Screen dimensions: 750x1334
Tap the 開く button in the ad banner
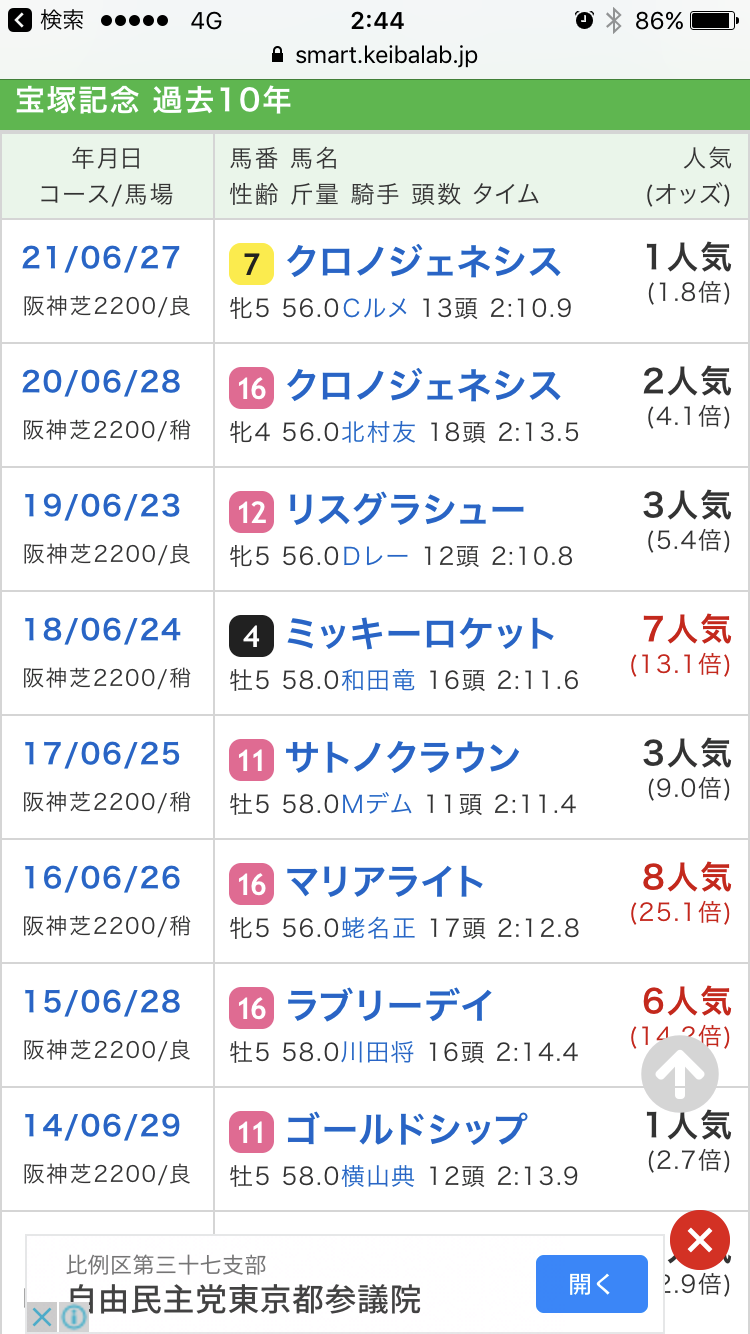tap(591, 1284)
